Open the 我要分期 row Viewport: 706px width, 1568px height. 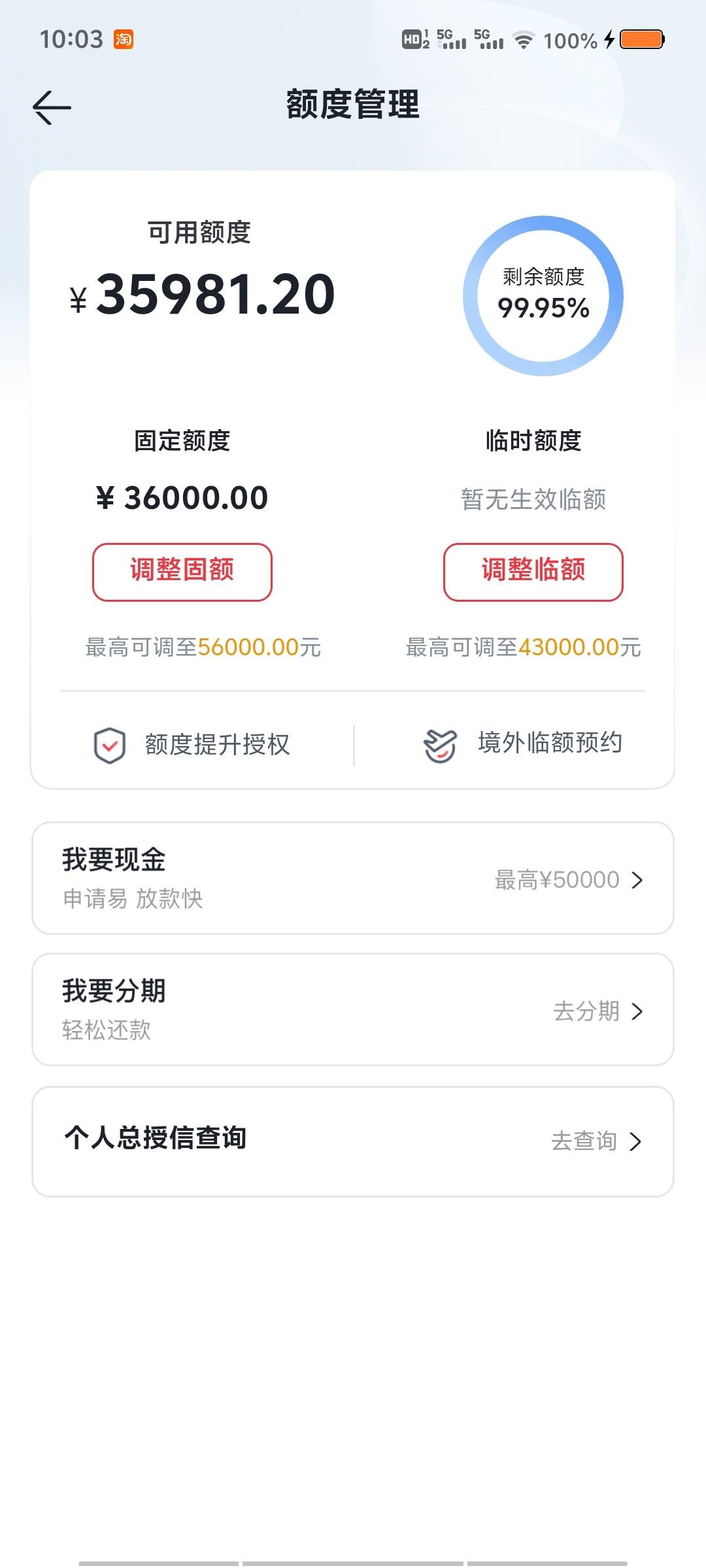point(353,1009)
